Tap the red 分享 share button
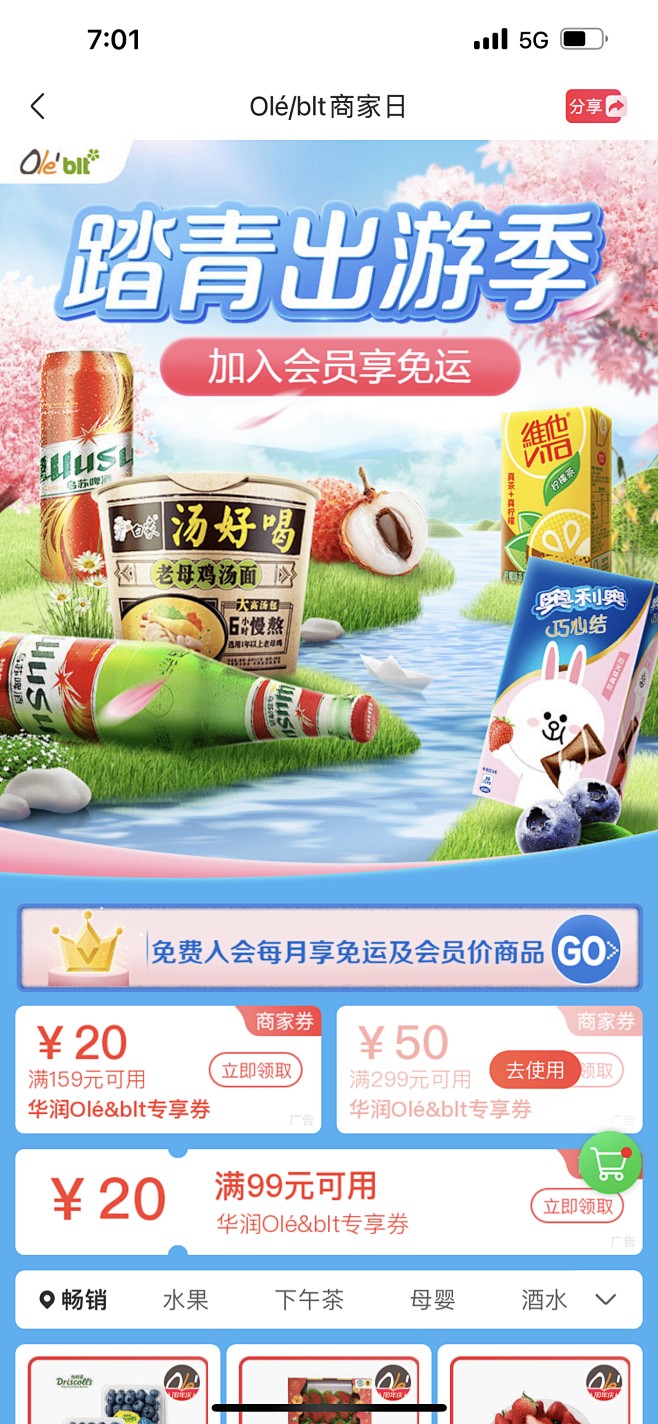 click(596, 107)
